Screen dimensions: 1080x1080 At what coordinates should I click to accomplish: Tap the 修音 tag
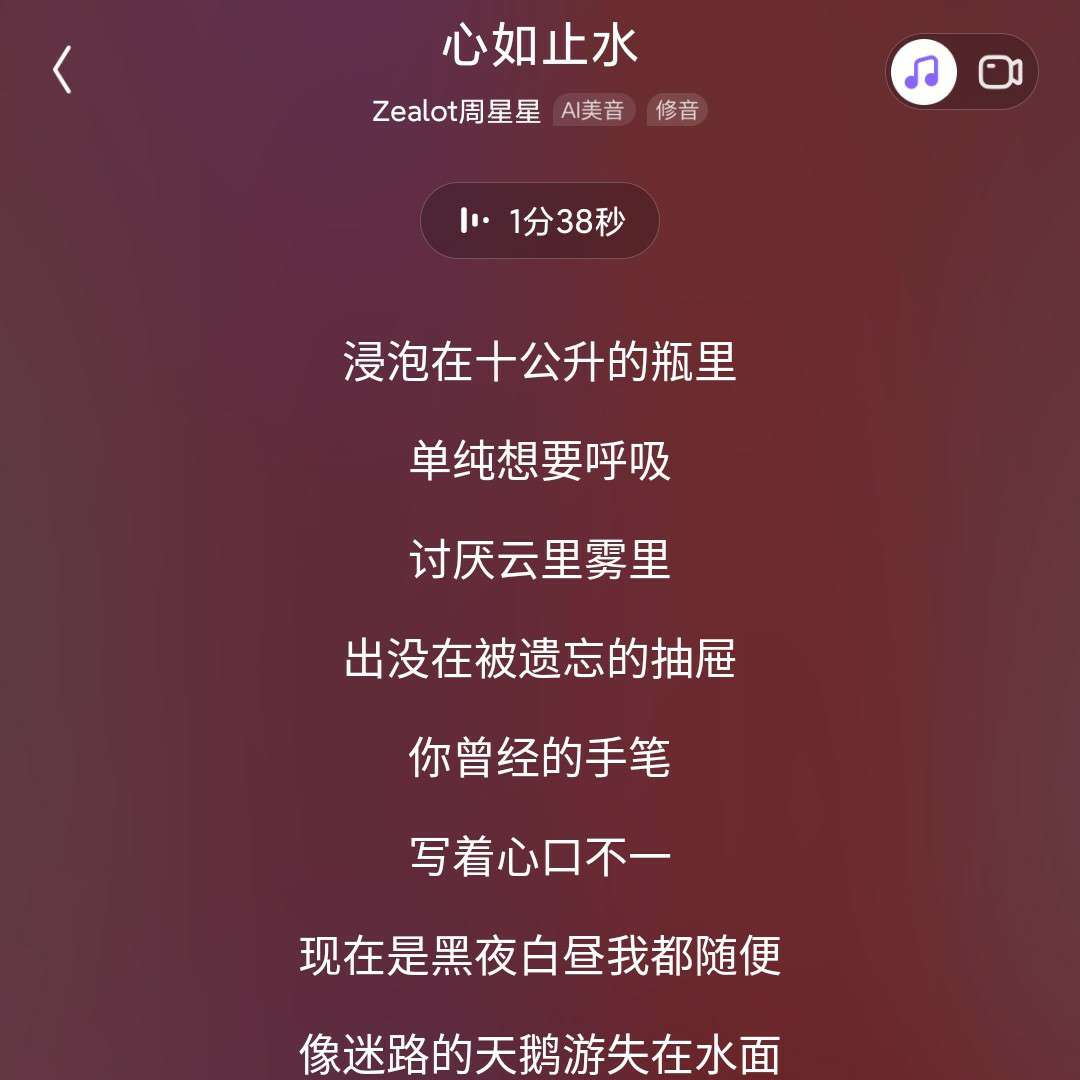[x=677, y=110]
